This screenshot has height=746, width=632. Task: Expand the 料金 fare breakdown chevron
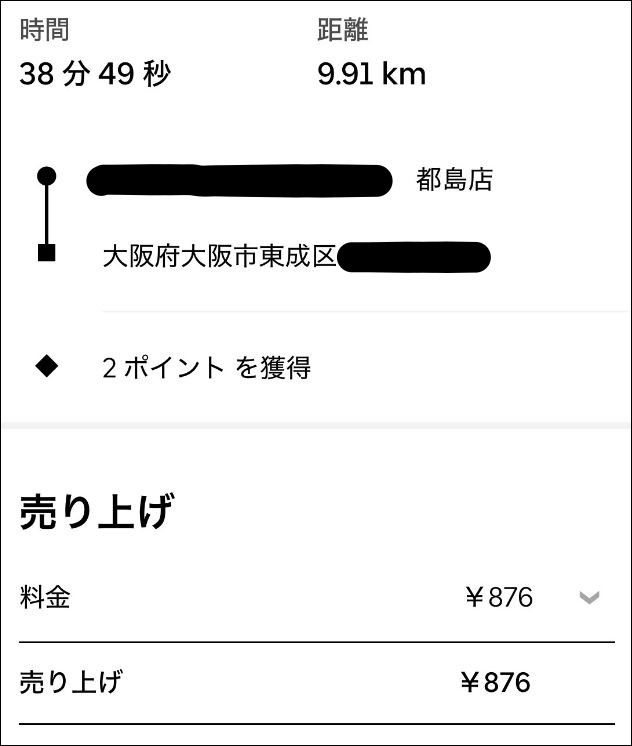(590, 598)
